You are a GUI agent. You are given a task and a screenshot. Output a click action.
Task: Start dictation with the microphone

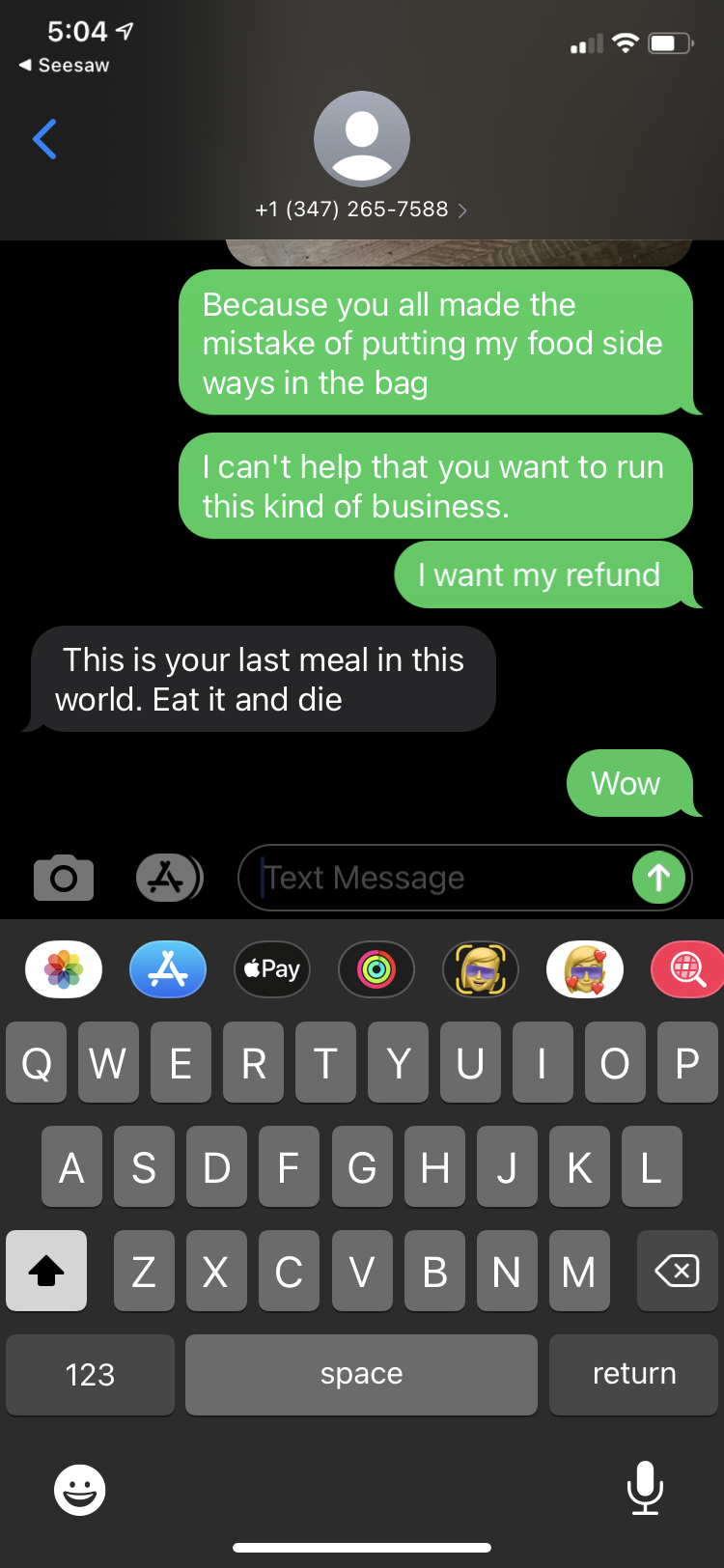point(644,1488)
